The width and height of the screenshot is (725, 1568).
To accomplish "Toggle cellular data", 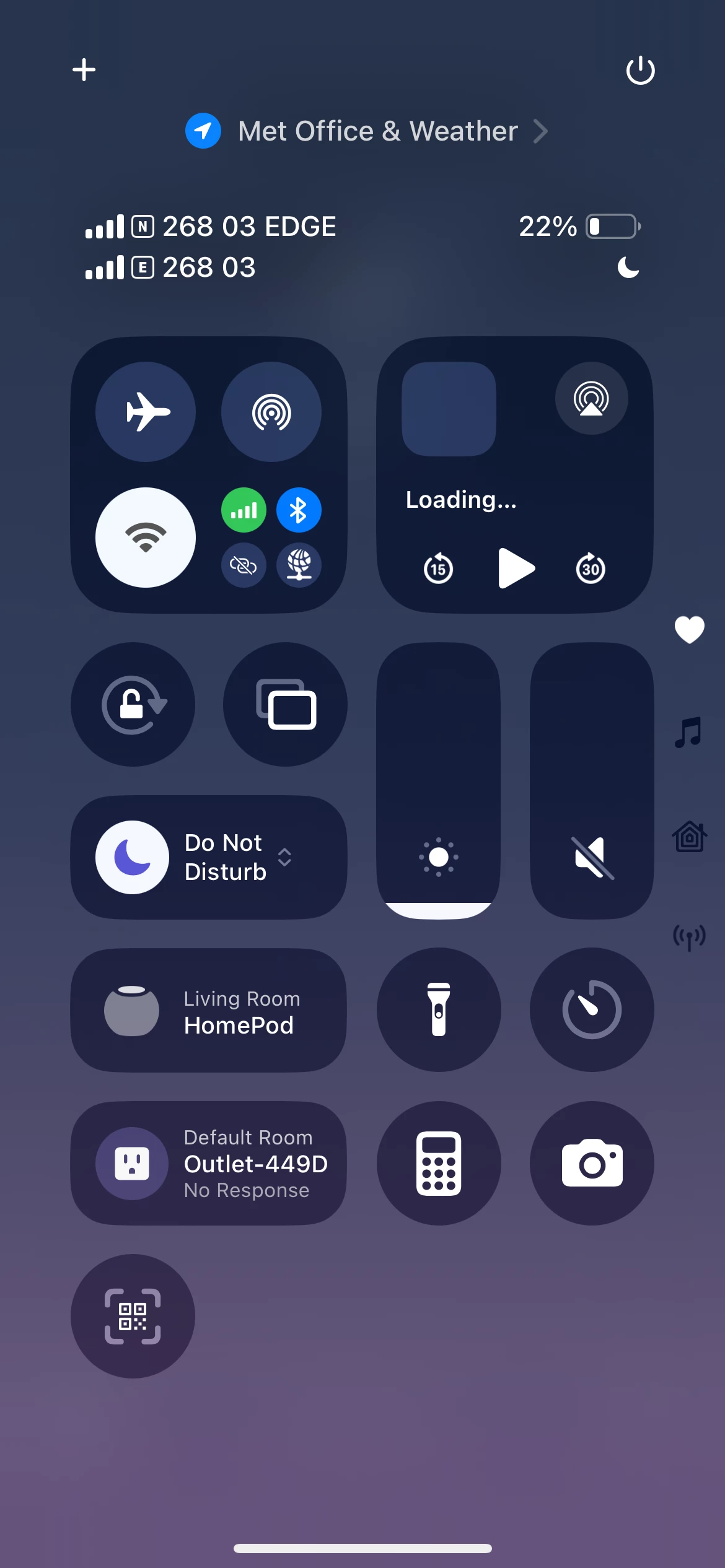I will pyautogui.click(x=244, y=510).
